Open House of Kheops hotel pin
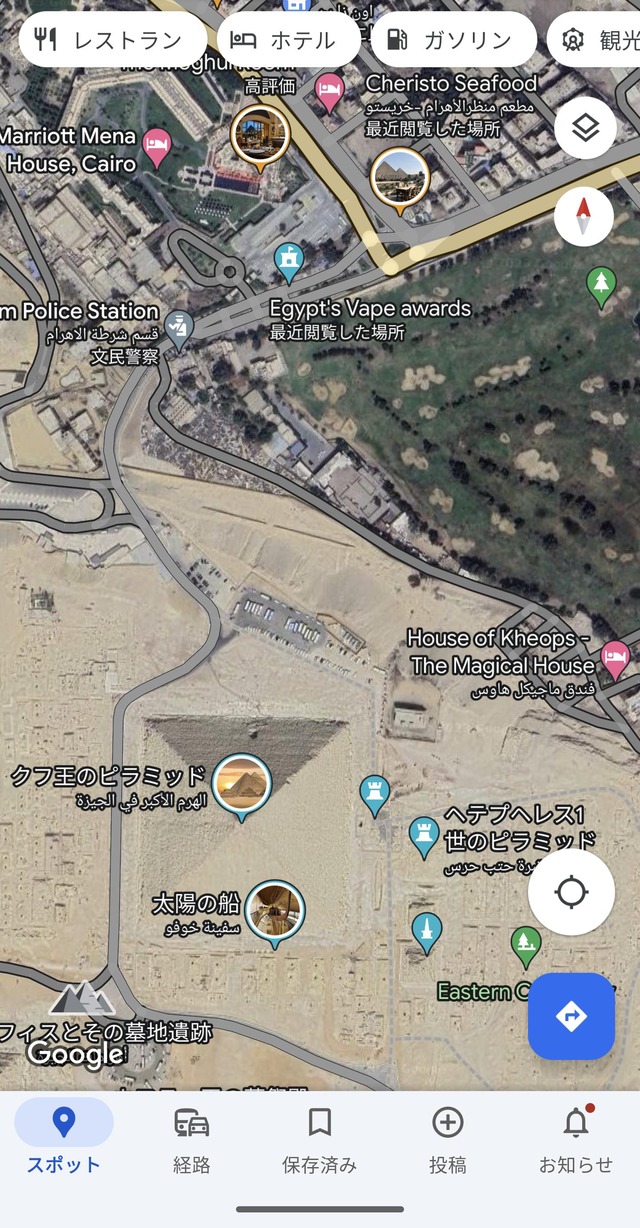 pos(615,656)
